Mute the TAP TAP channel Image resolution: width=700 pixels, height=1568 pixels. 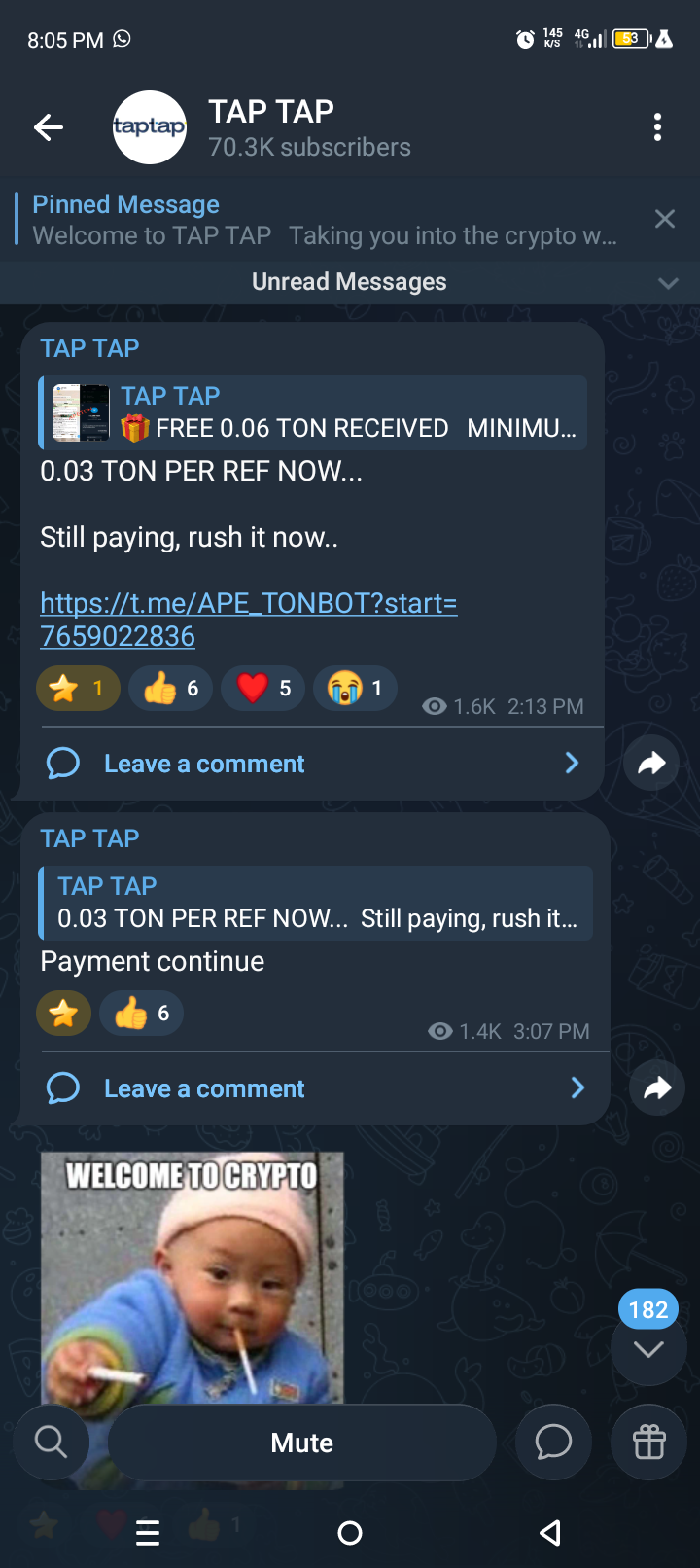(x=301, y=1443)
